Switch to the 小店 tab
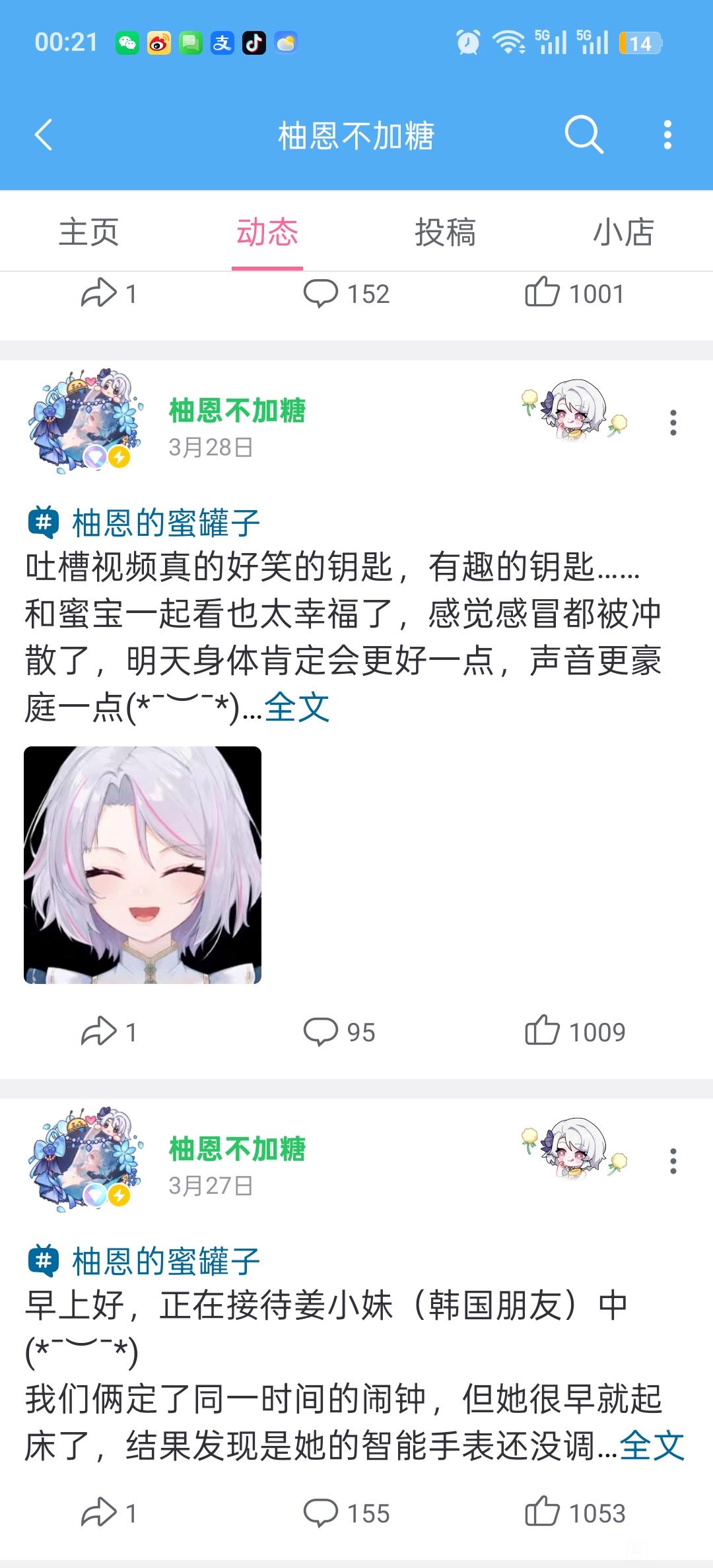Image resolution: width=713 pixels, height=1568 pixels. pyautogui.click(x=624, y=232)
